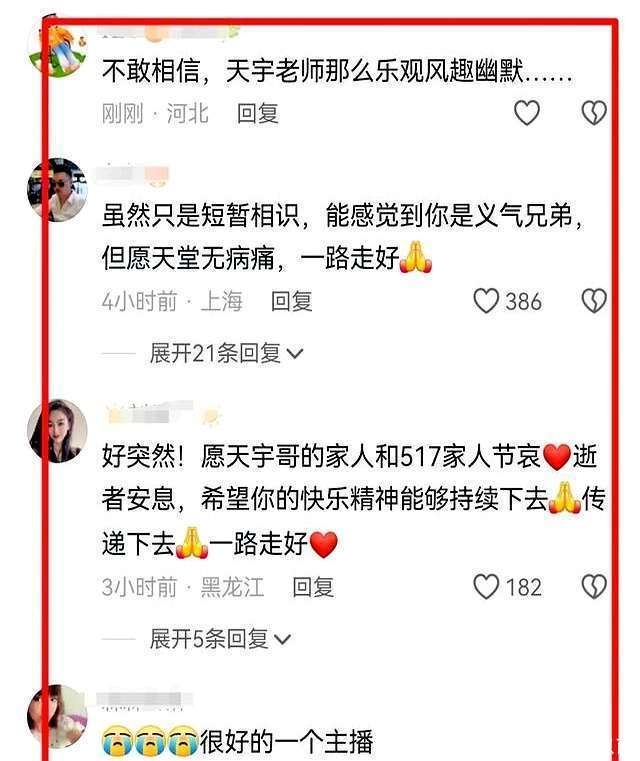Viewport: 640px width, 761px height.
Task: Dislike the 上海 comment
Action: coord(594,301)
